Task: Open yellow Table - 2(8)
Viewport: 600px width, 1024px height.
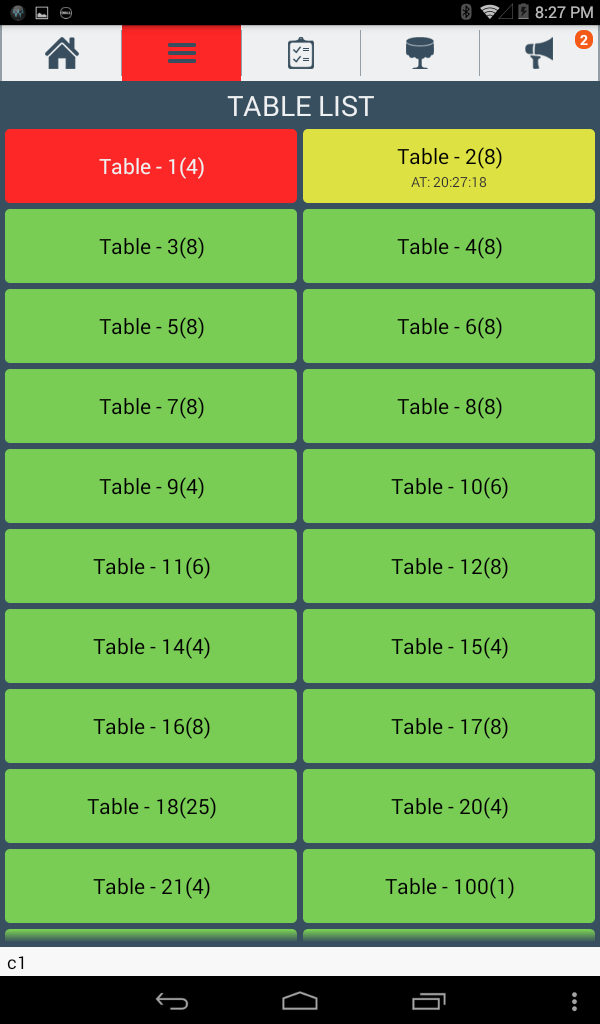Action: [449, 166]
